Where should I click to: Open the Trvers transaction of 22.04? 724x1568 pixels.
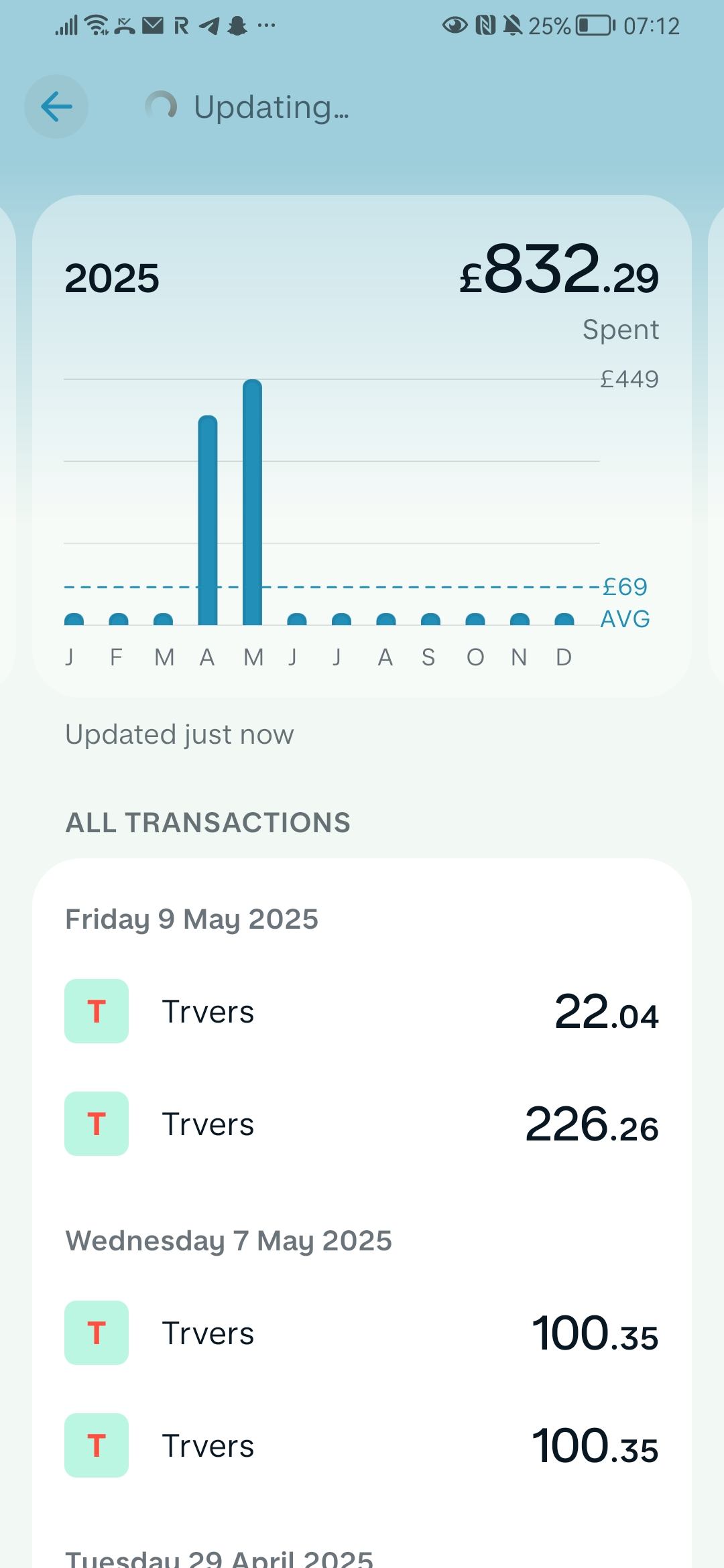tap(362, 1011)
